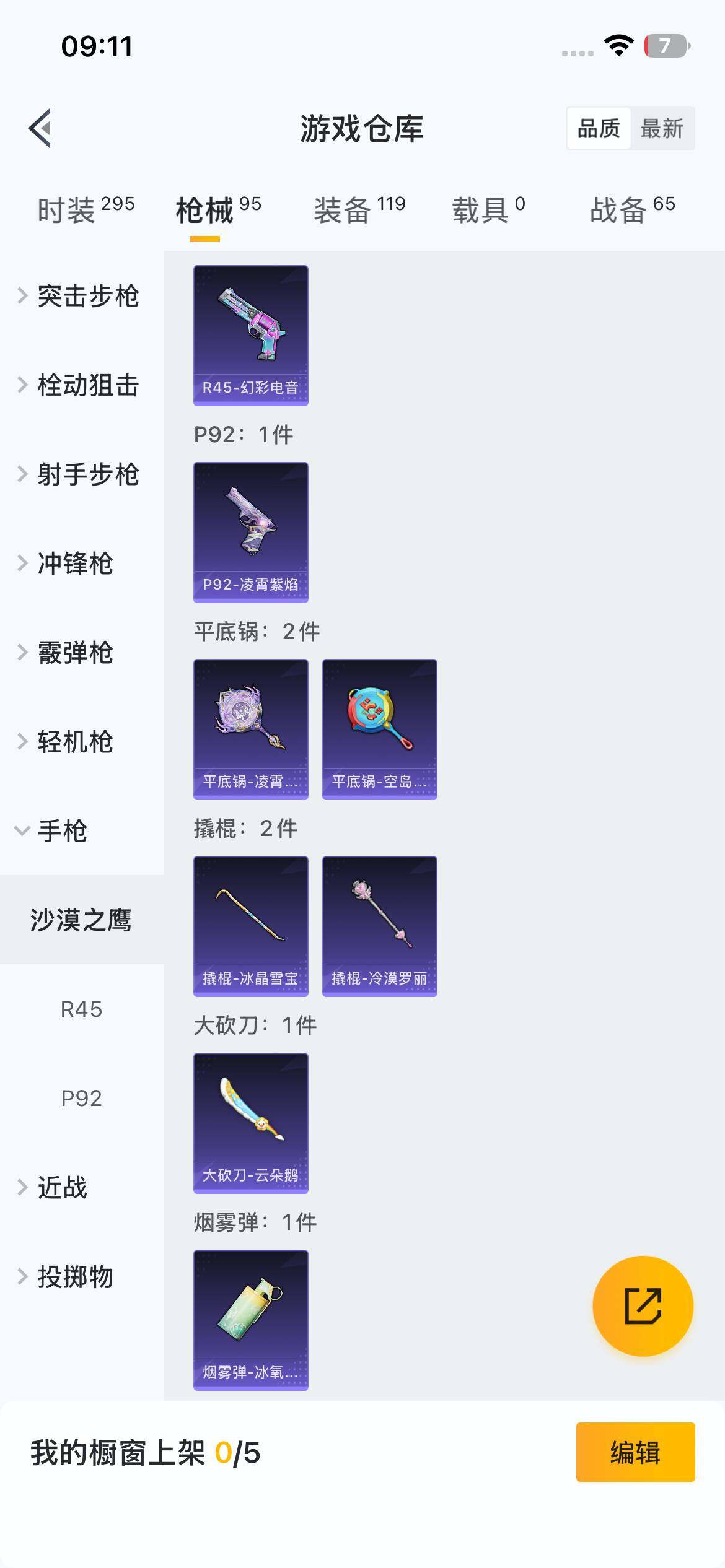Tap 编辑 to edit showcase items

click(x=635, y=1452)
